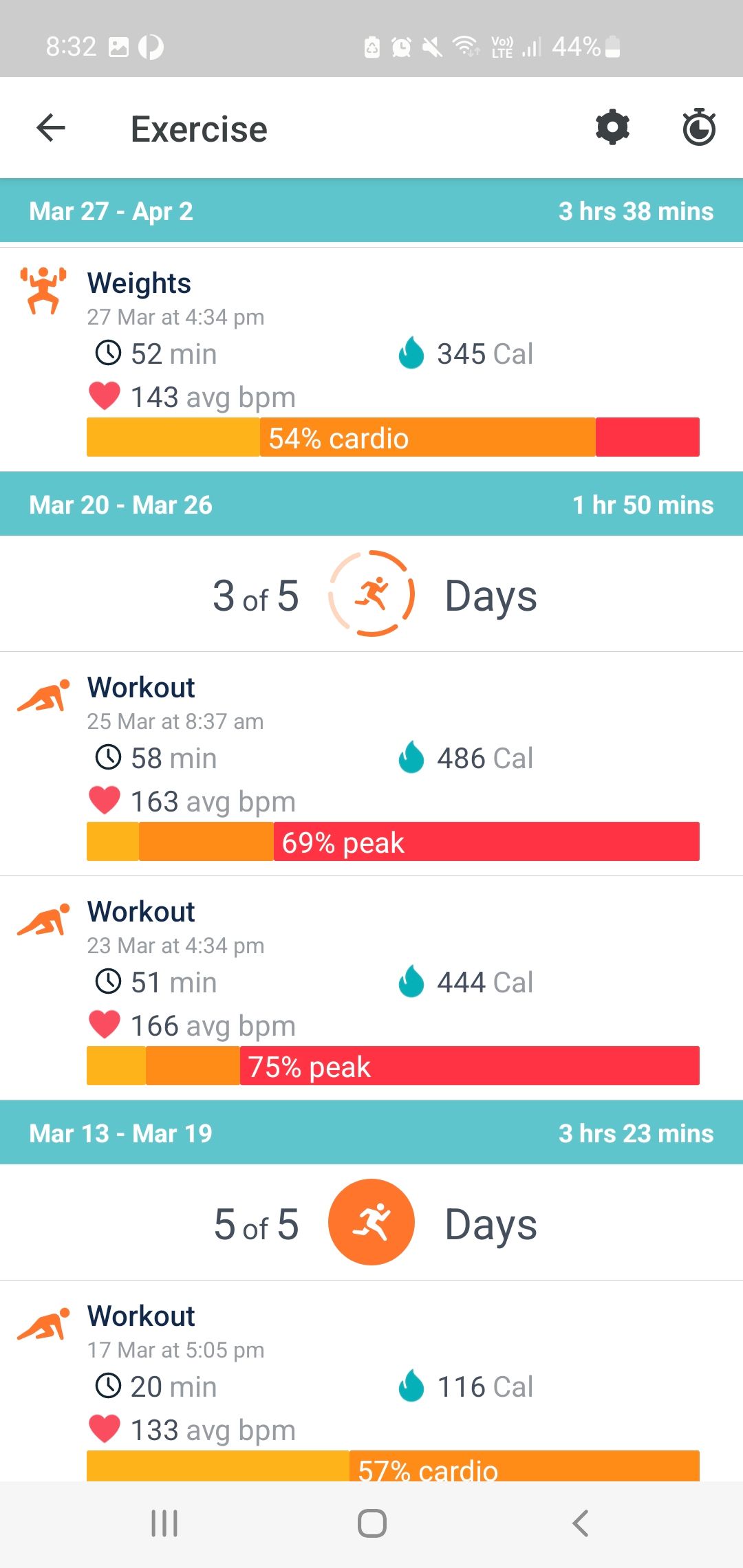Open the Weights session from 27 Mar
Viewport: 743px width, 1568px height.
click(x=371, y=358)
